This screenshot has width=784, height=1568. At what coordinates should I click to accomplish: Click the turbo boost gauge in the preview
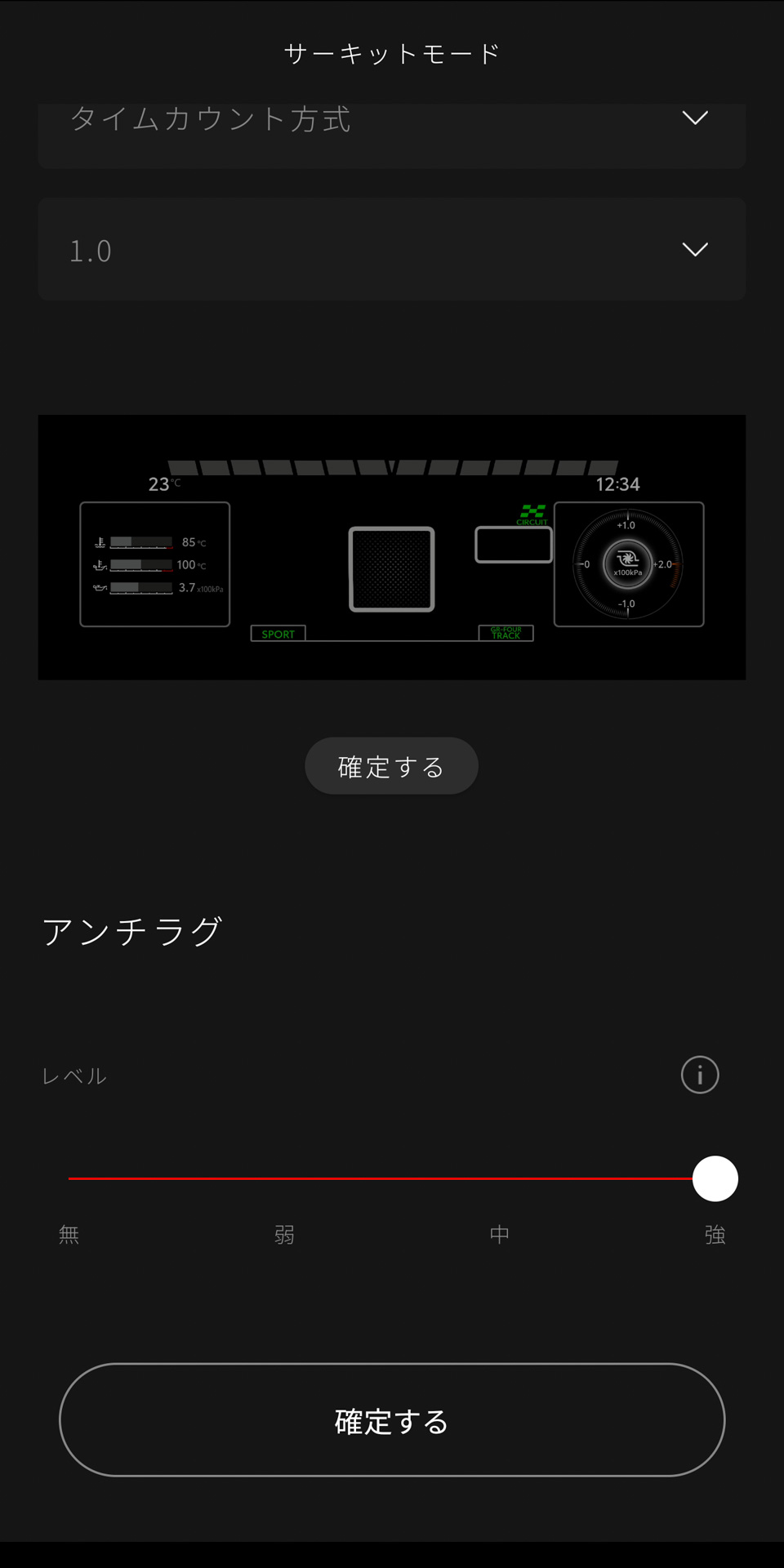627,563
